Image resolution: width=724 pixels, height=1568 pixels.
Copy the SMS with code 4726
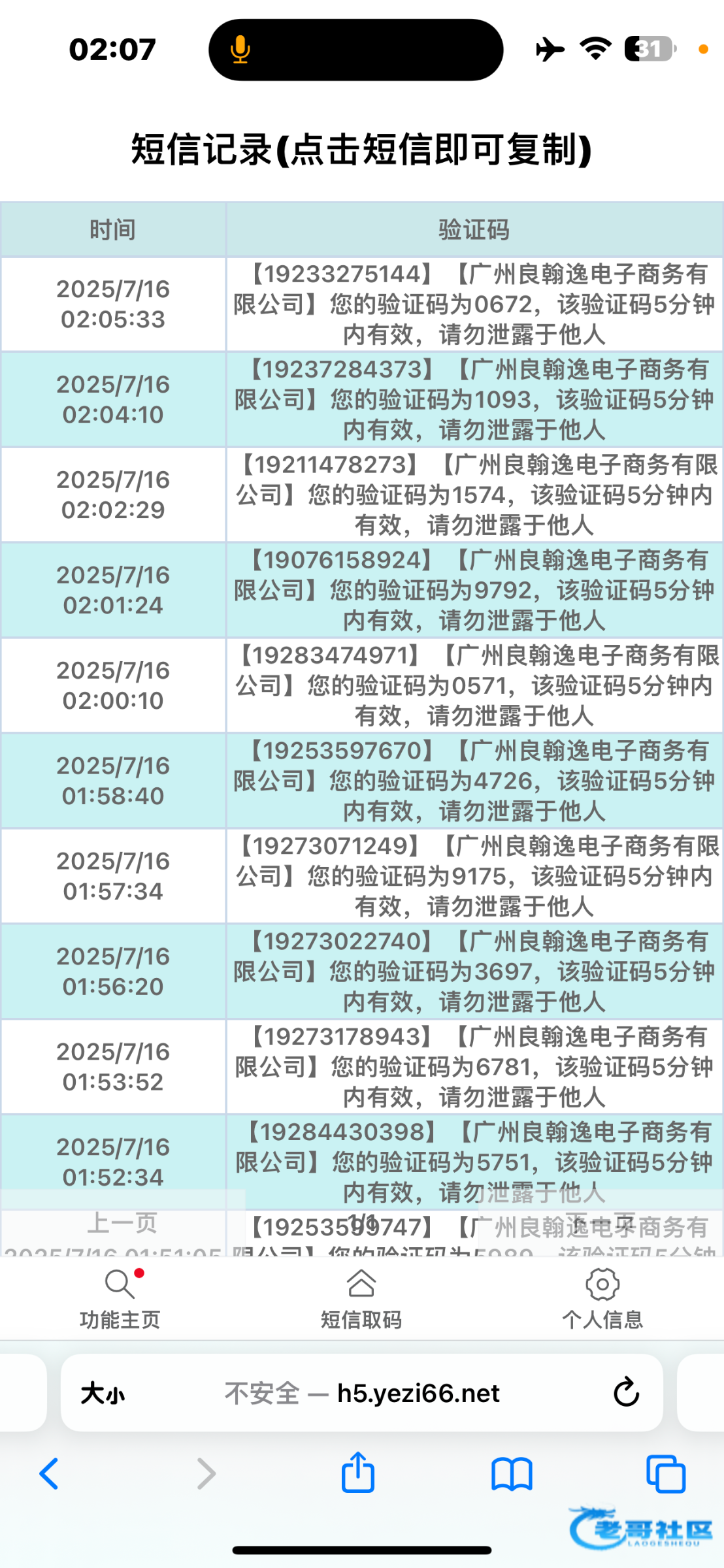tap(474, 781)
